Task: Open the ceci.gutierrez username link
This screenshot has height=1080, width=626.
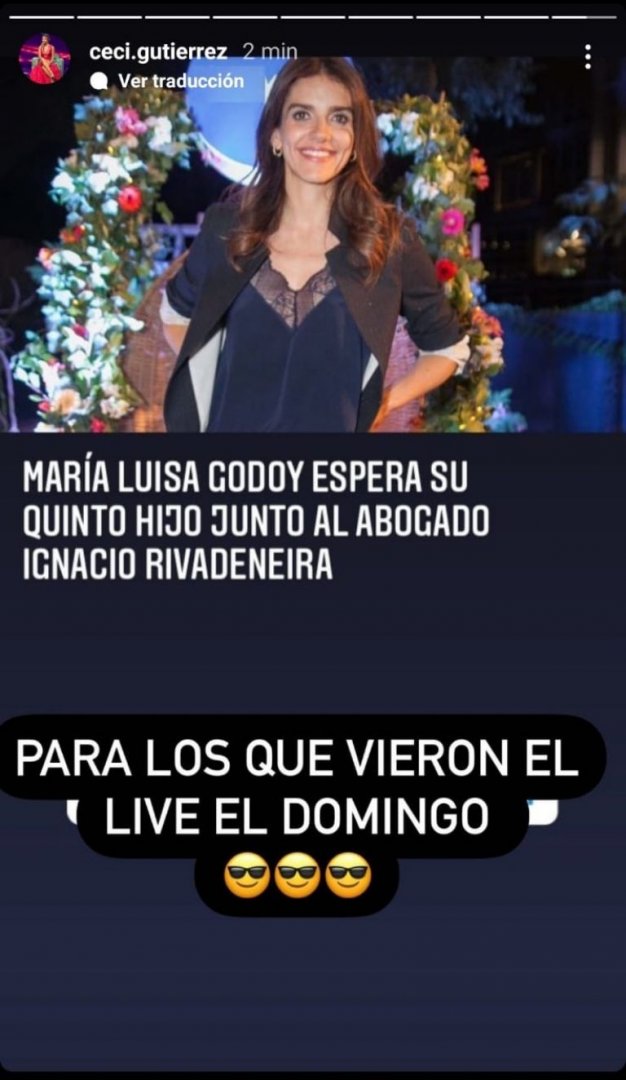Action: click(159, 50)
